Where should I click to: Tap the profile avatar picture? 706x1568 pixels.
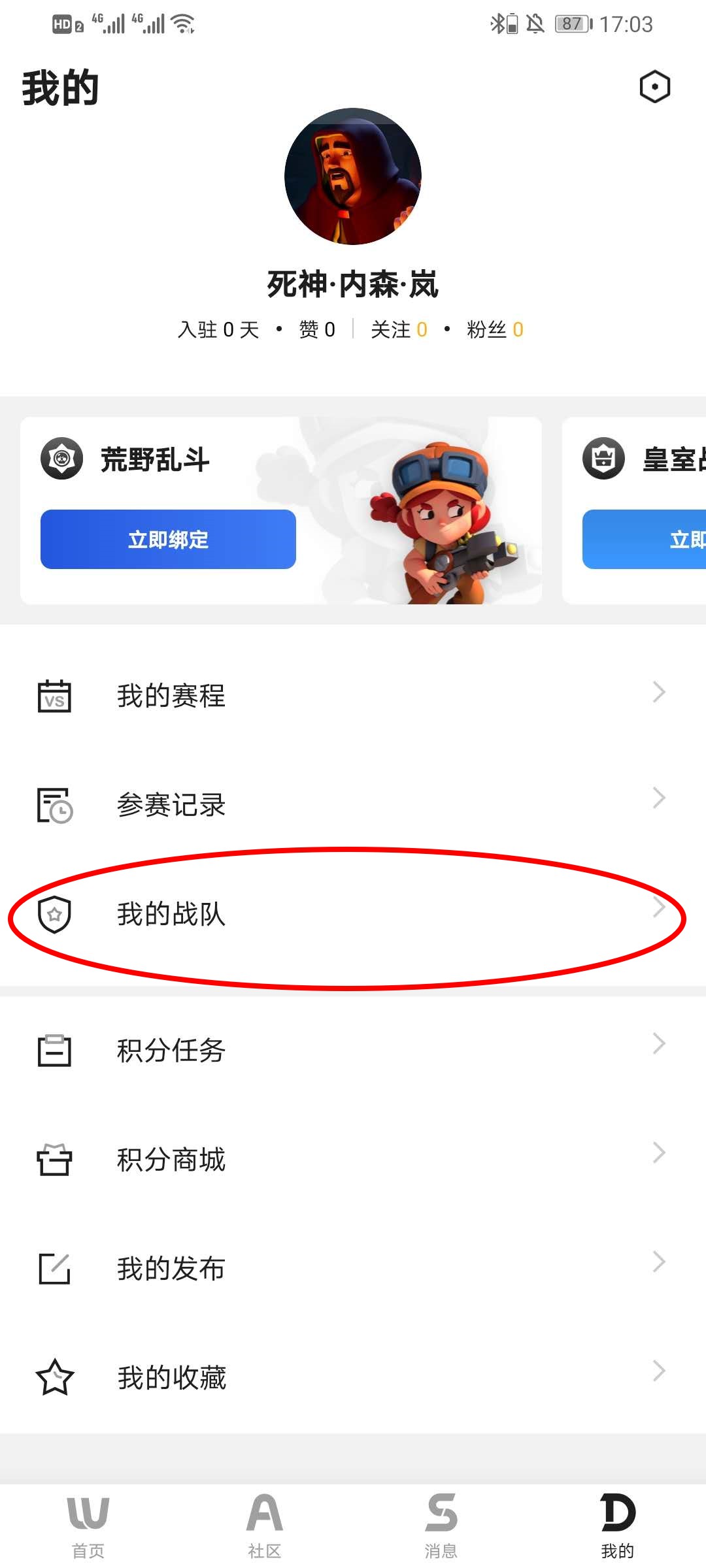pos(353,176)
